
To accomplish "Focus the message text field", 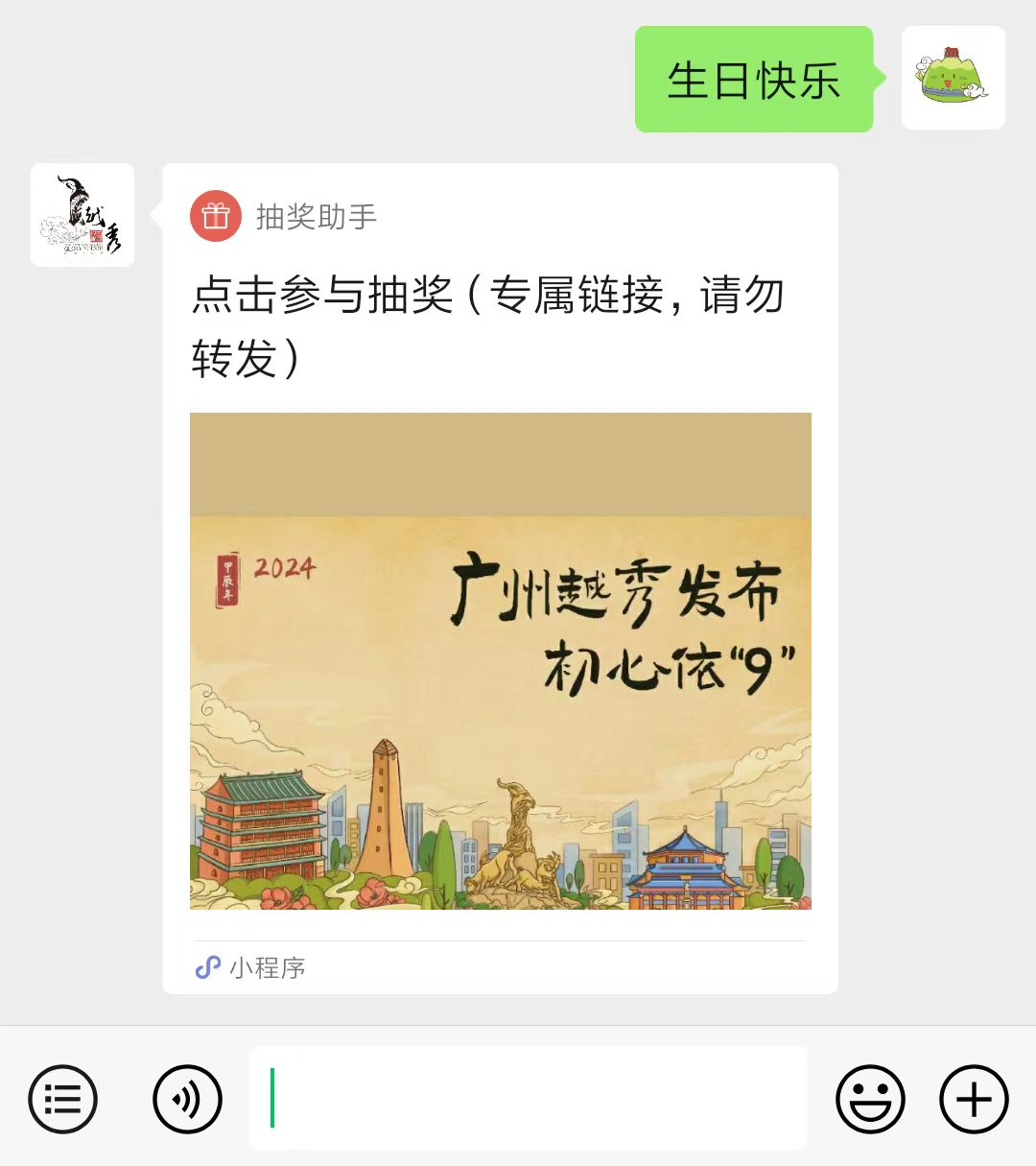I will click(x=528, y=1098).
